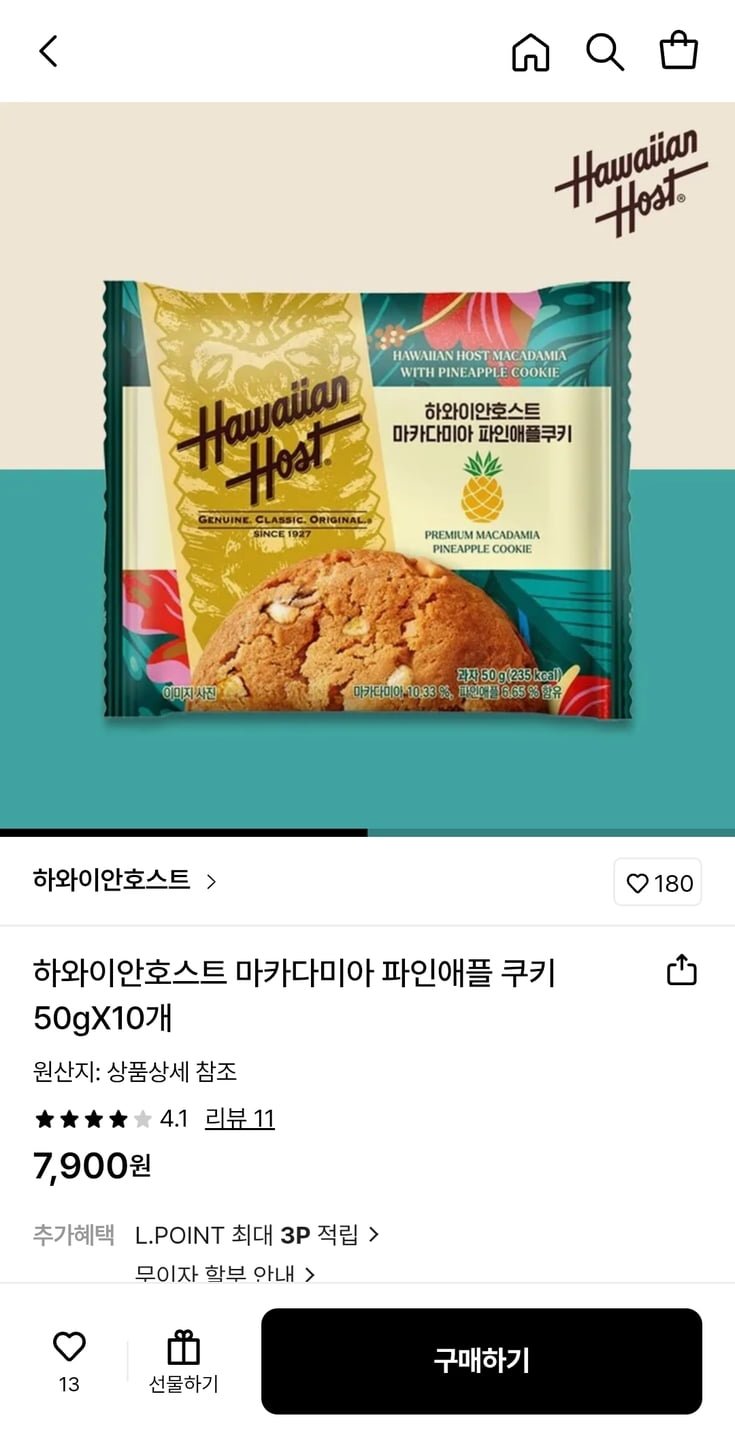735x1439 pixels.
Task: Open the Hawaiian Host cookie product image
Action: 367,500
